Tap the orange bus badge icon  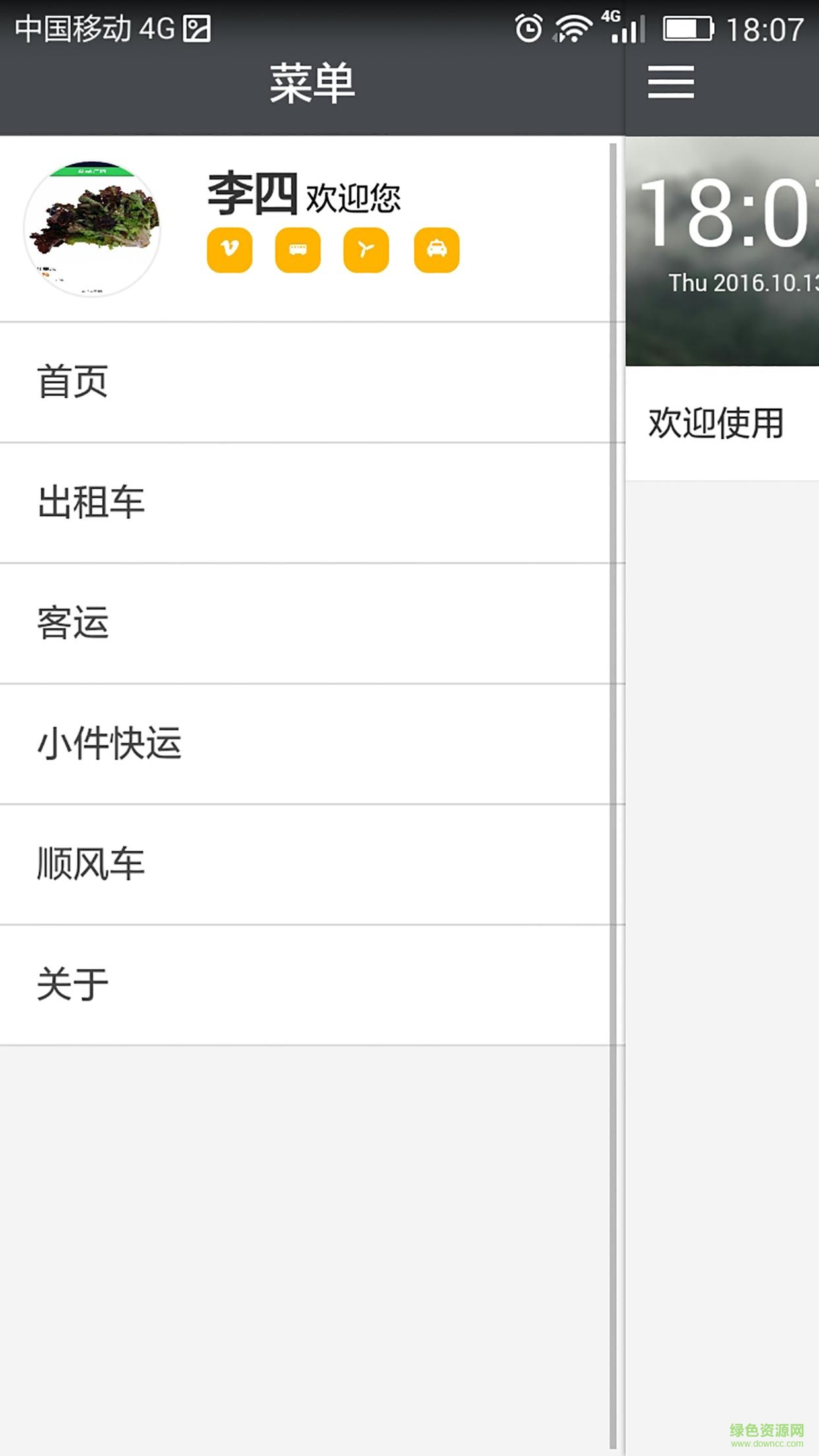click(298, 250)
